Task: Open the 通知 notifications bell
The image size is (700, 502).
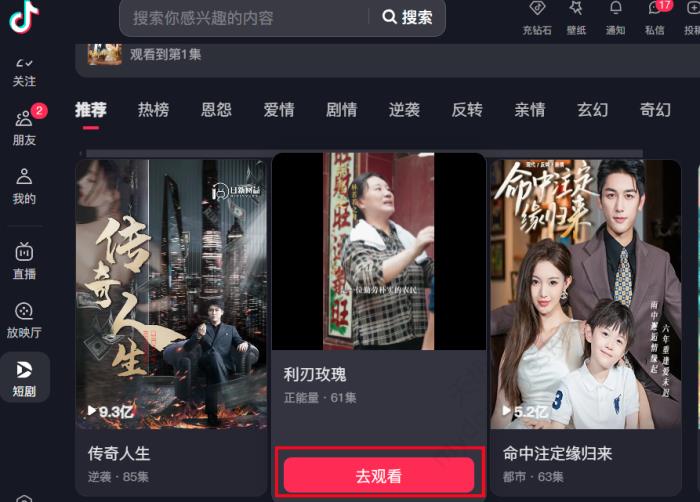Action: [615, 18]
